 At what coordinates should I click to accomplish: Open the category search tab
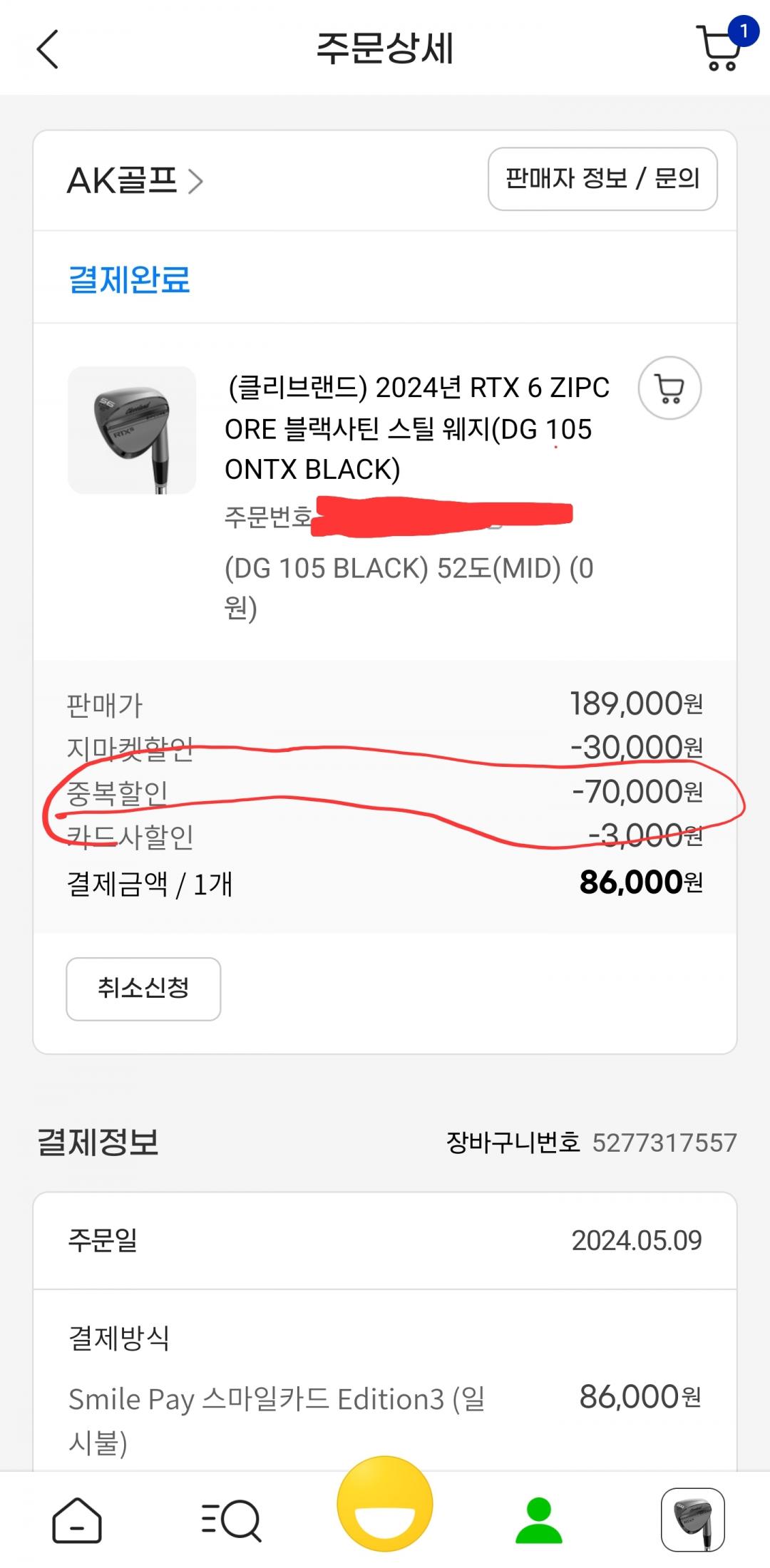[231, 1519]
